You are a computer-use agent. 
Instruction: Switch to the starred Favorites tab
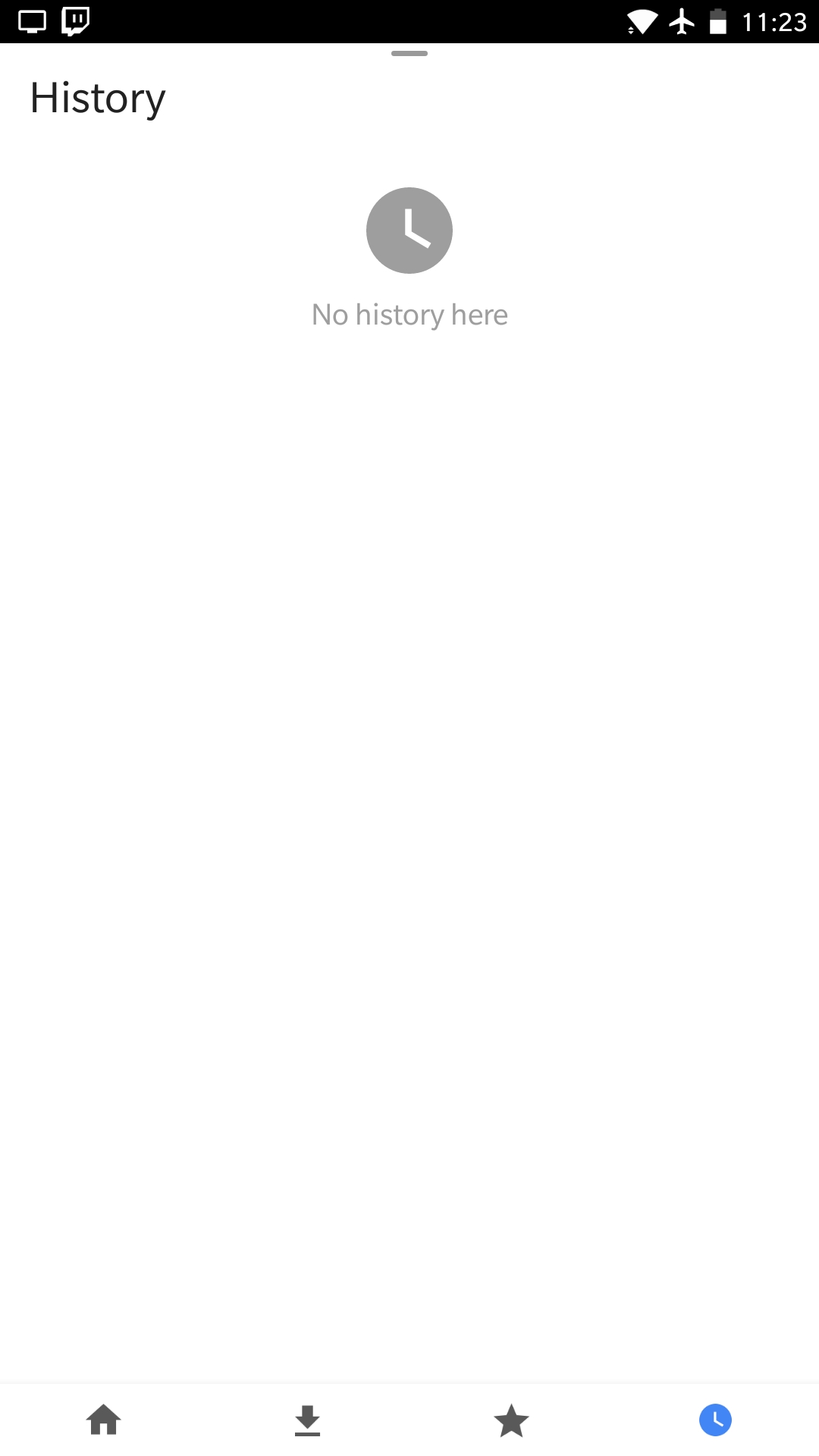pyautogui.click(x=511, y=1420)
